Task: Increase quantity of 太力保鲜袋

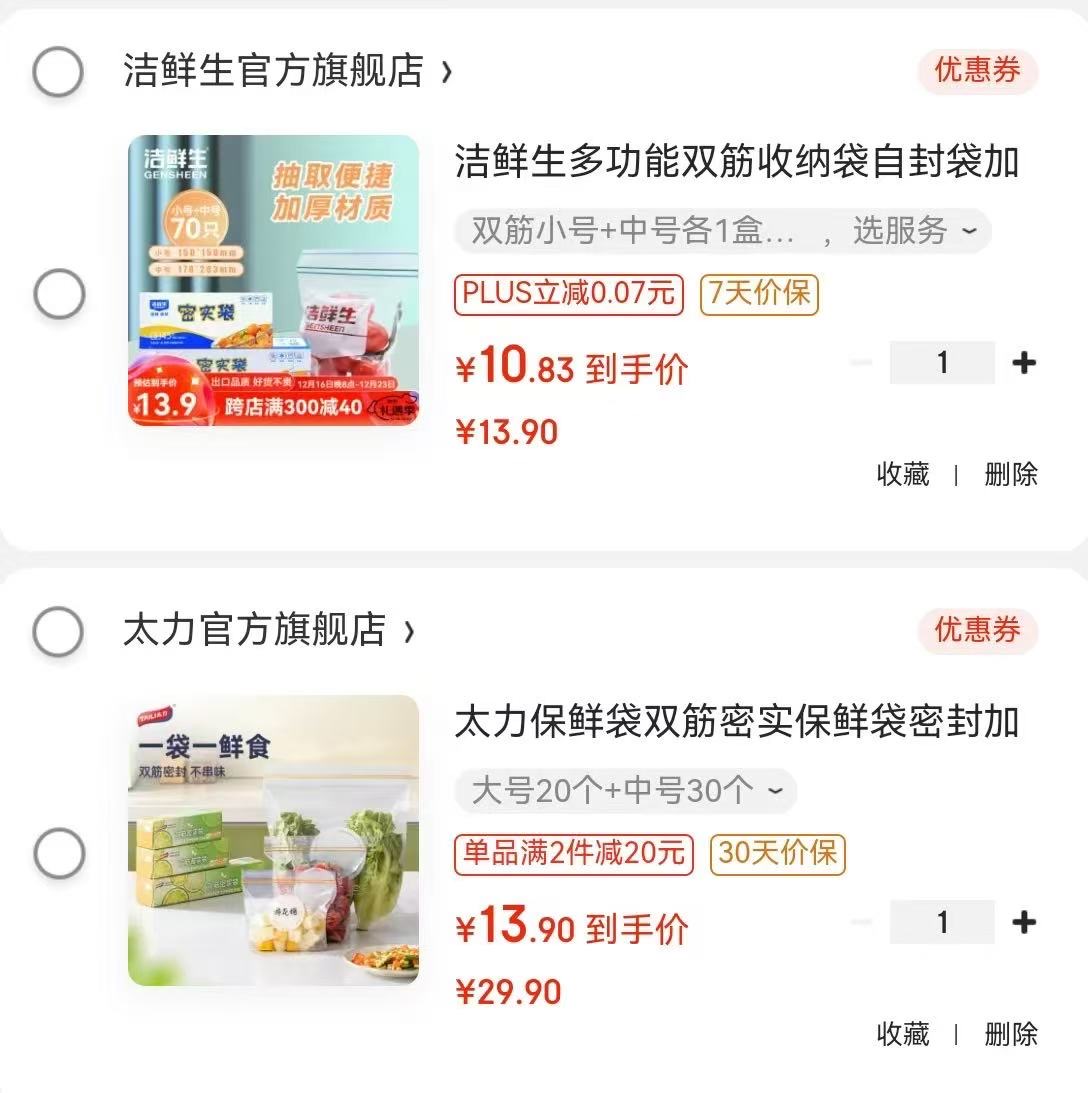Action: tap(1023, 922)
